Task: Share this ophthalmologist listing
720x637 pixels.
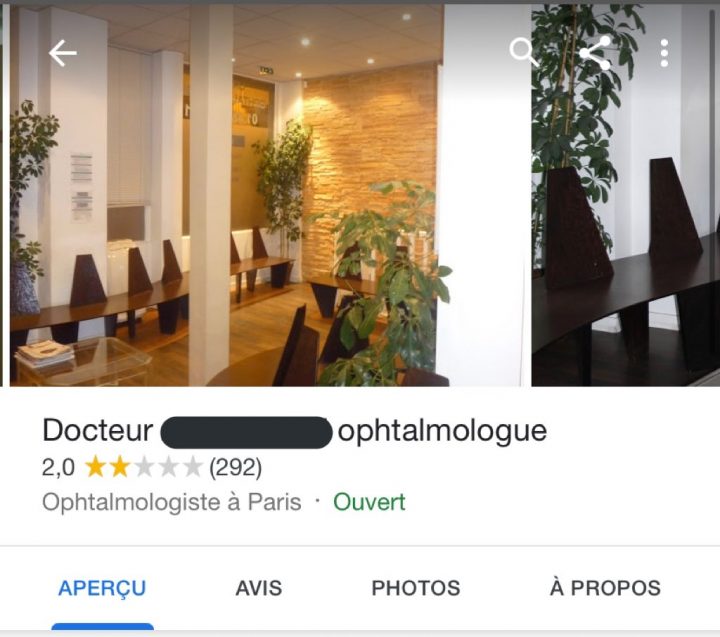Action: point(595,52)
